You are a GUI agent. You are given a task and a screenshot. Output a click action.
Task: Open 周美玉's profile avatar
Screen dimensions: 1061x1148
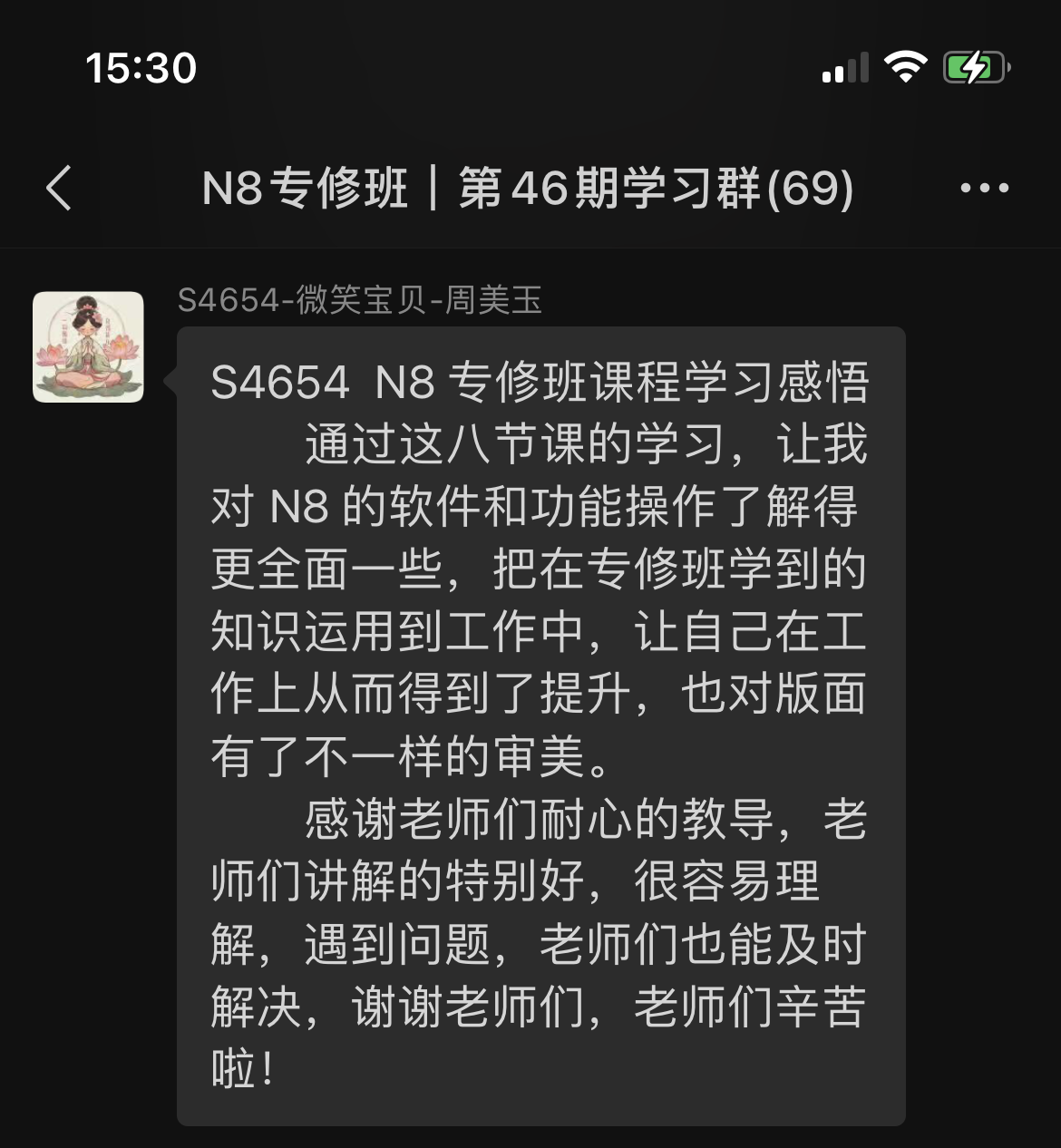click(88, 346)
